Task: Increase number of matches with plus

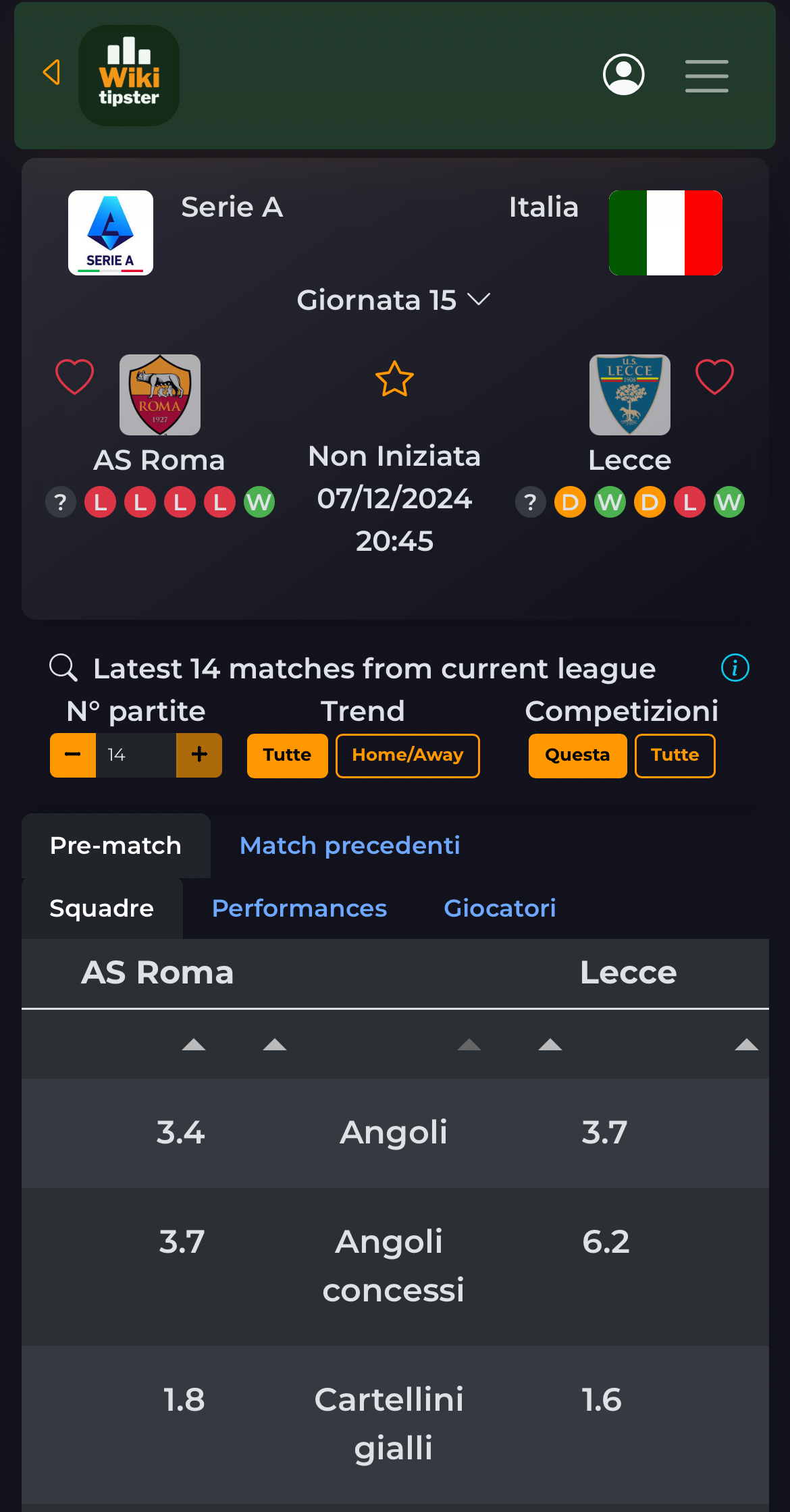Action: point(199,755)
